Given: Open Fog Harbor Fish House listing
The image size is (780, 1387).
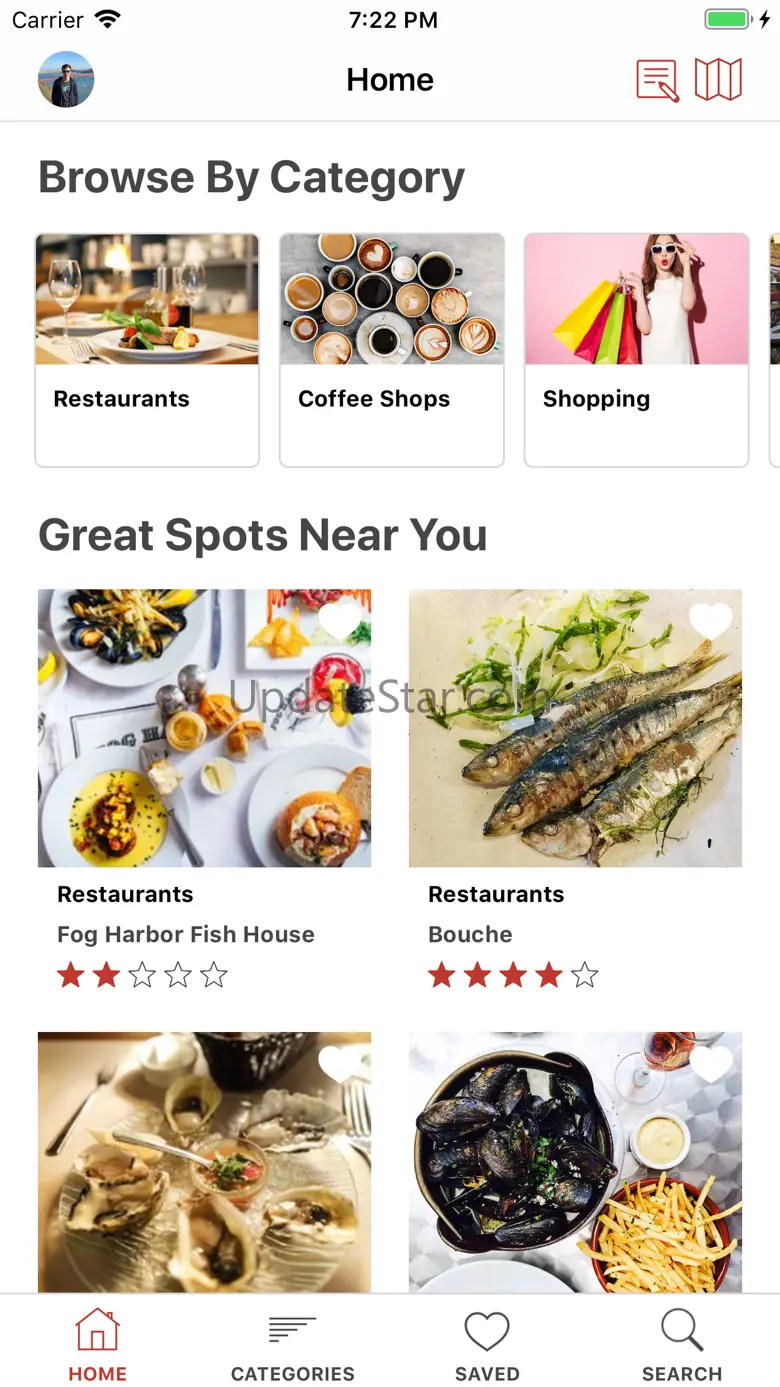Looking at the screenshot, I should point(204,740).
